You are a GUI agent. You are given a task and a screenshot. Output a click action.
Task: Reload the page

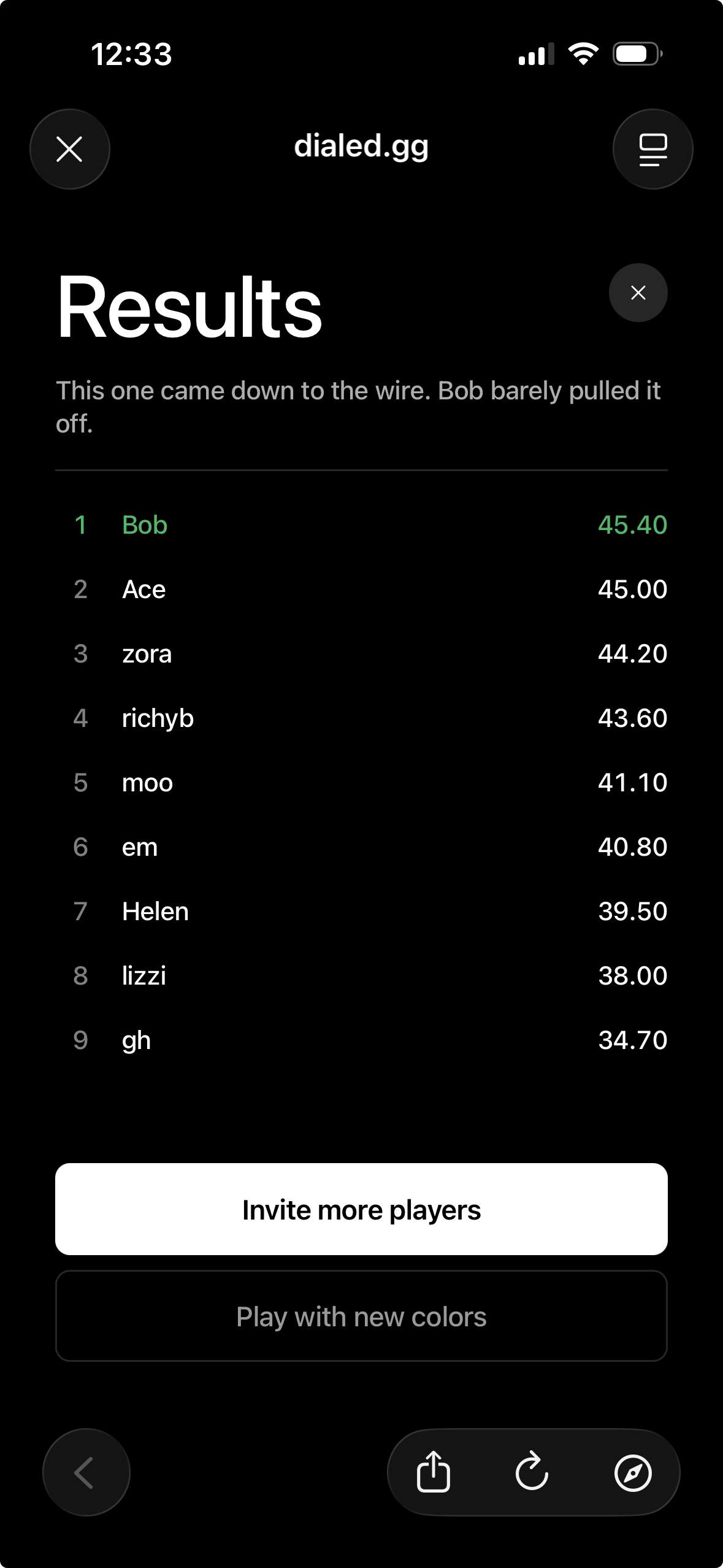(532, 1472)
